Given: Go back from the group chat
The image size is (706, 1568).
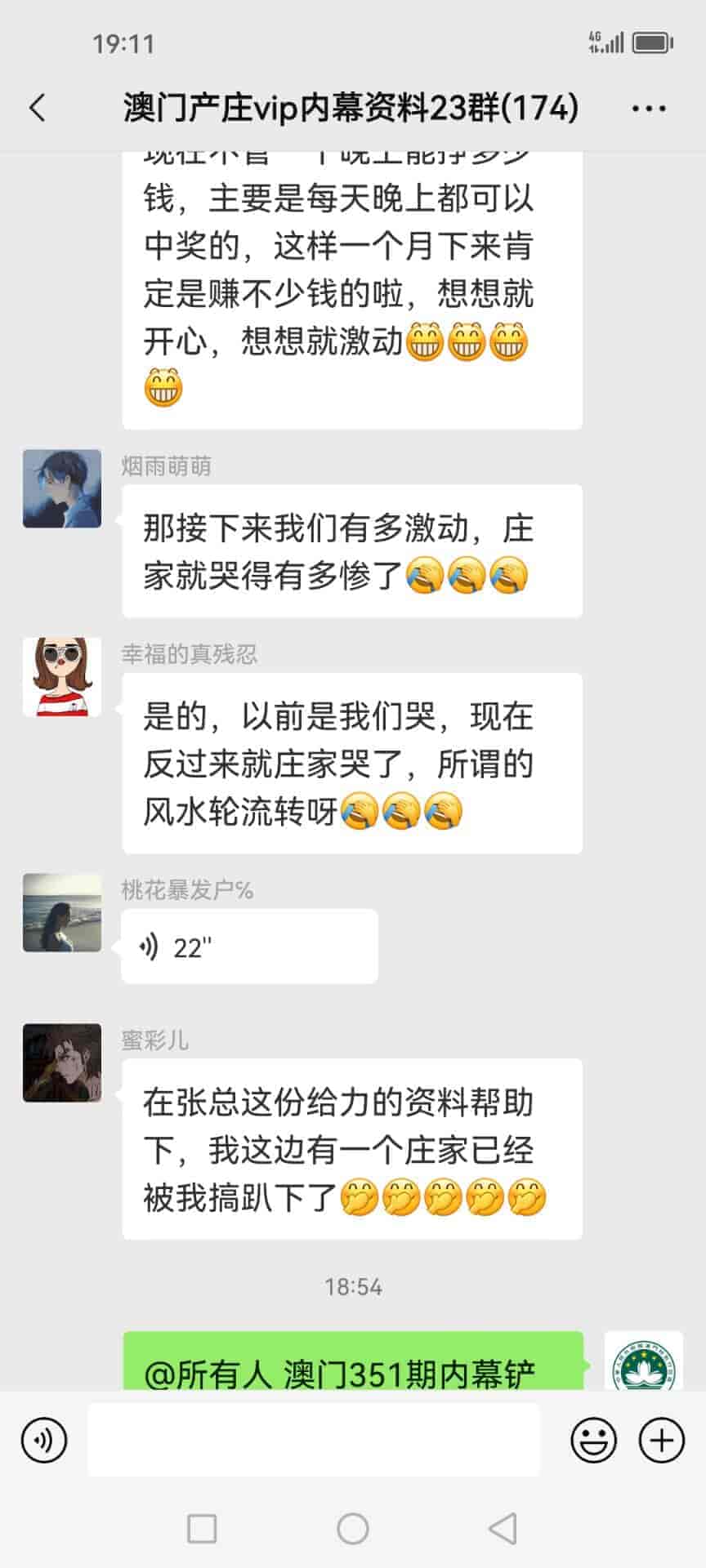Looking at the screenshot, I should point(38,108).
